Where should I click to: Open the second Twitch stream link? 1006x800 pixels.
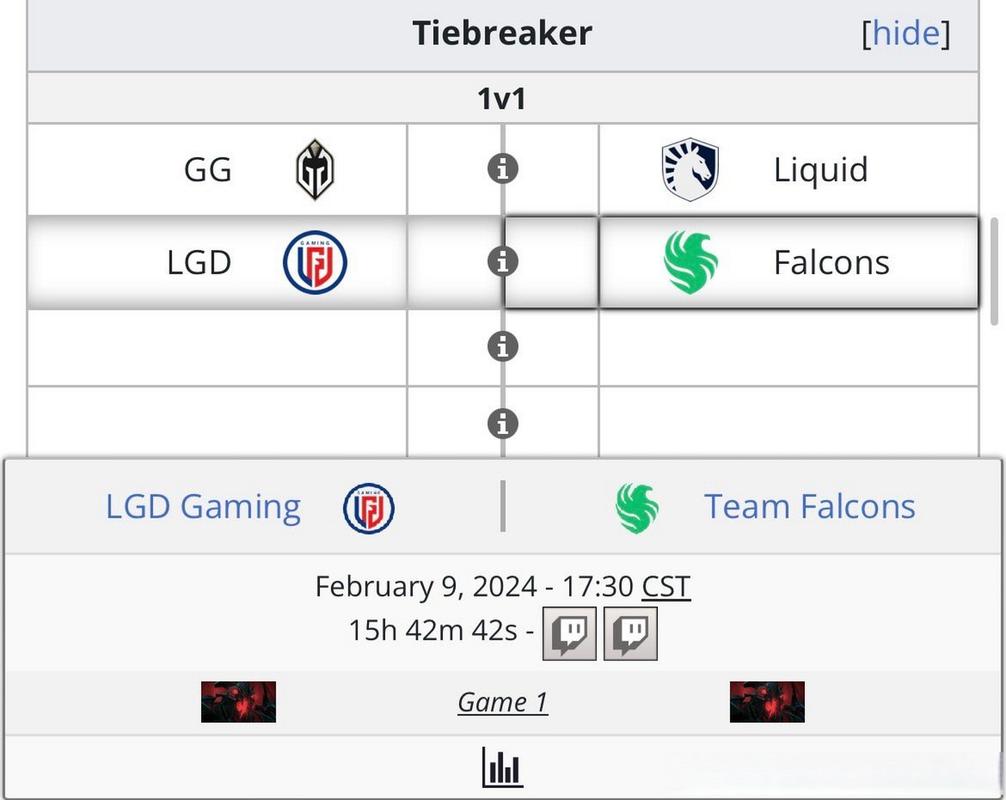[631, 633]
